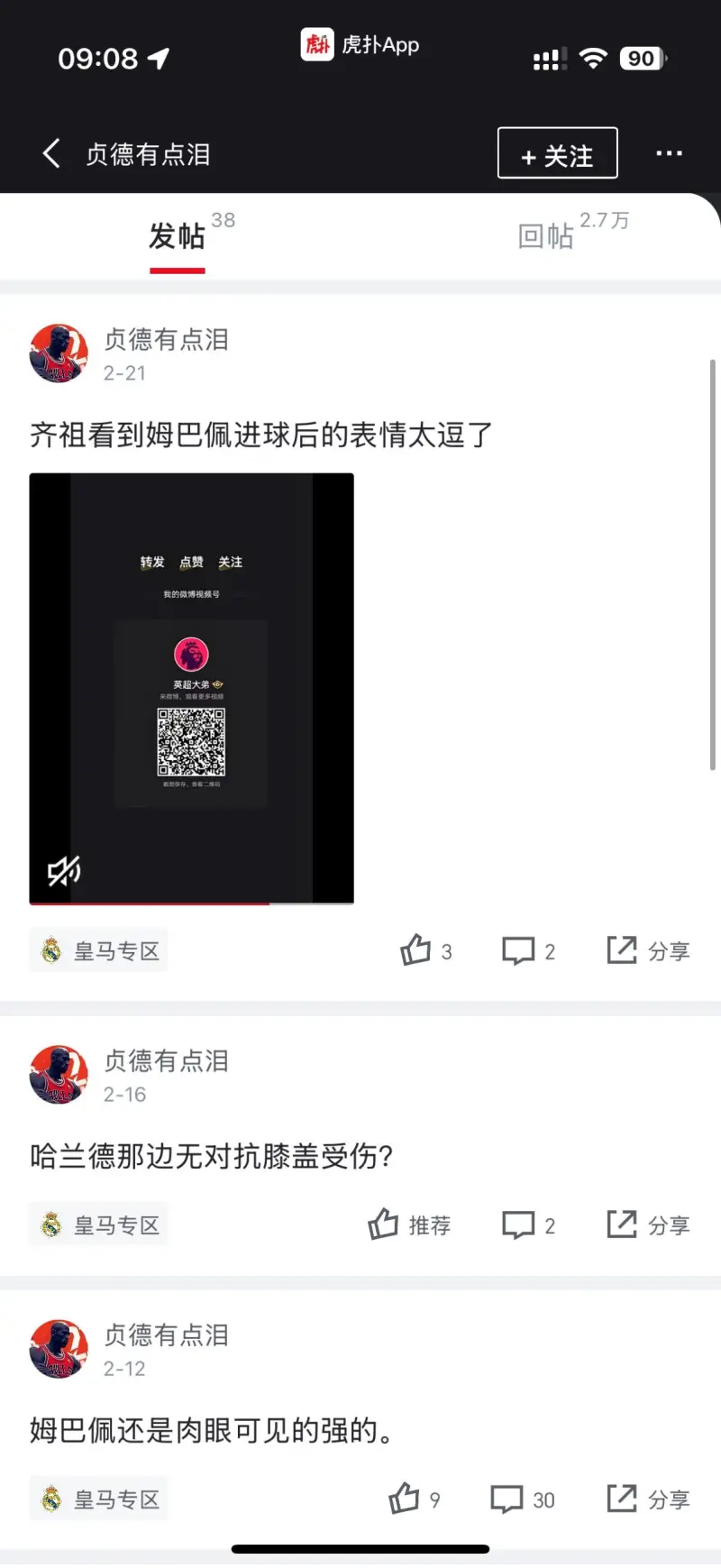Go back using the top-left arrow
The height and width of the screenshot is (1568, 721).
click(51, 153)
